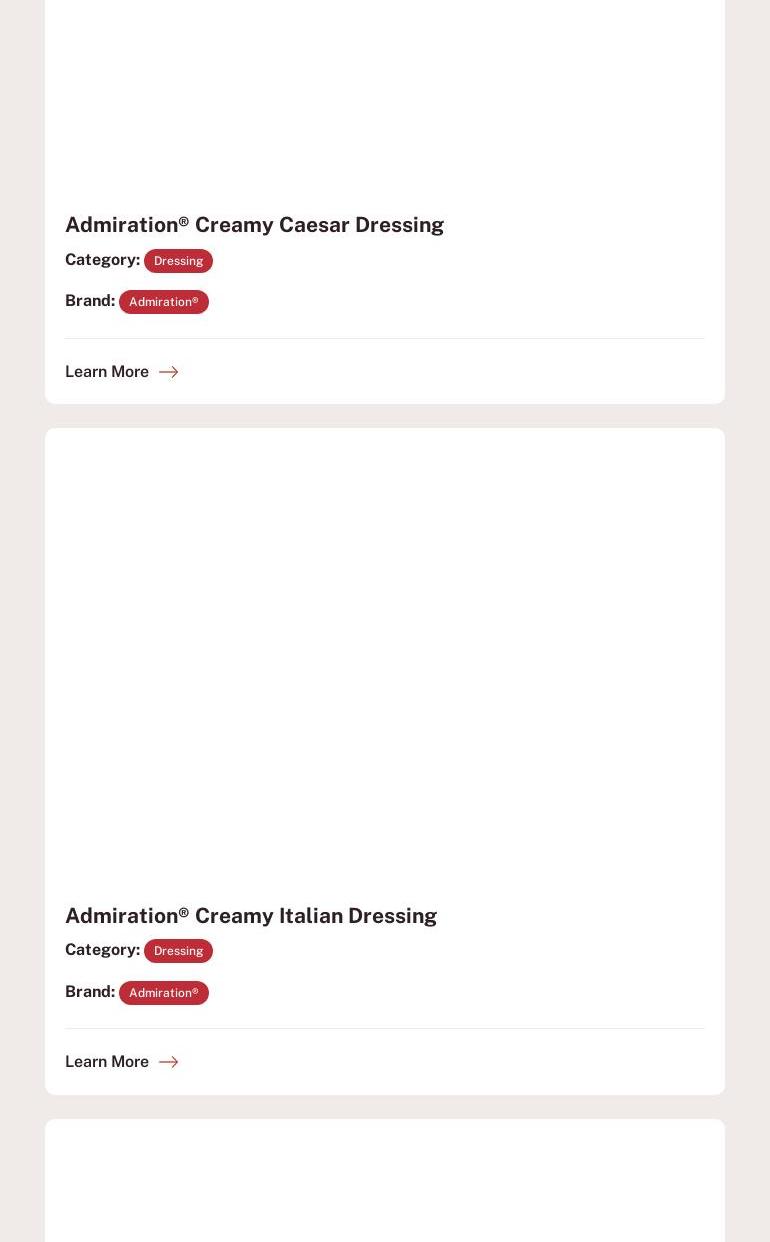Open Learn More for Creamy Caesar Dressing
The width and height of the screenshot is (770, 1242).
[x=121, y=372]
